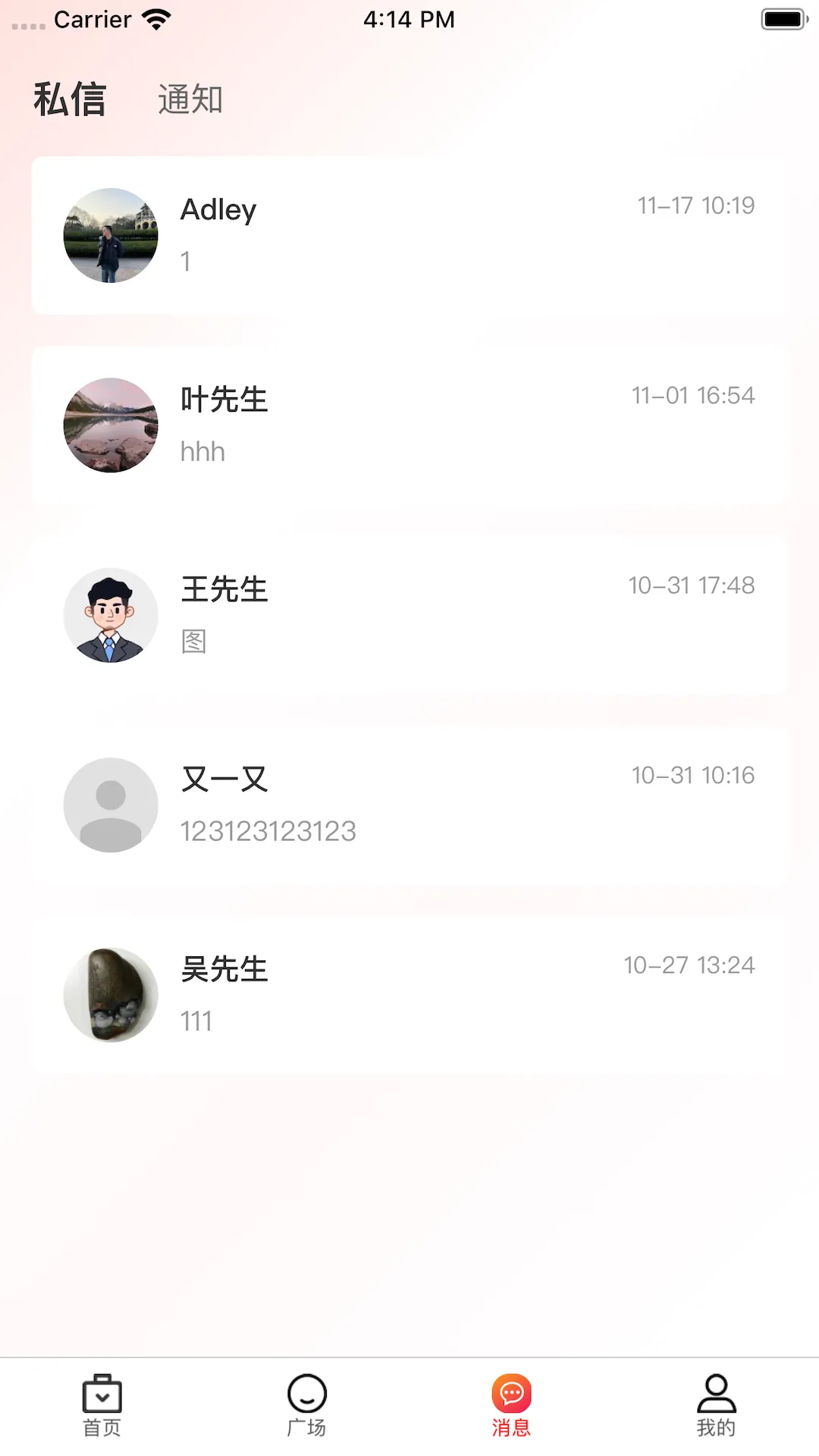
Task: Tap 又一又's default gray avatar
Action: tap(110, 805)
